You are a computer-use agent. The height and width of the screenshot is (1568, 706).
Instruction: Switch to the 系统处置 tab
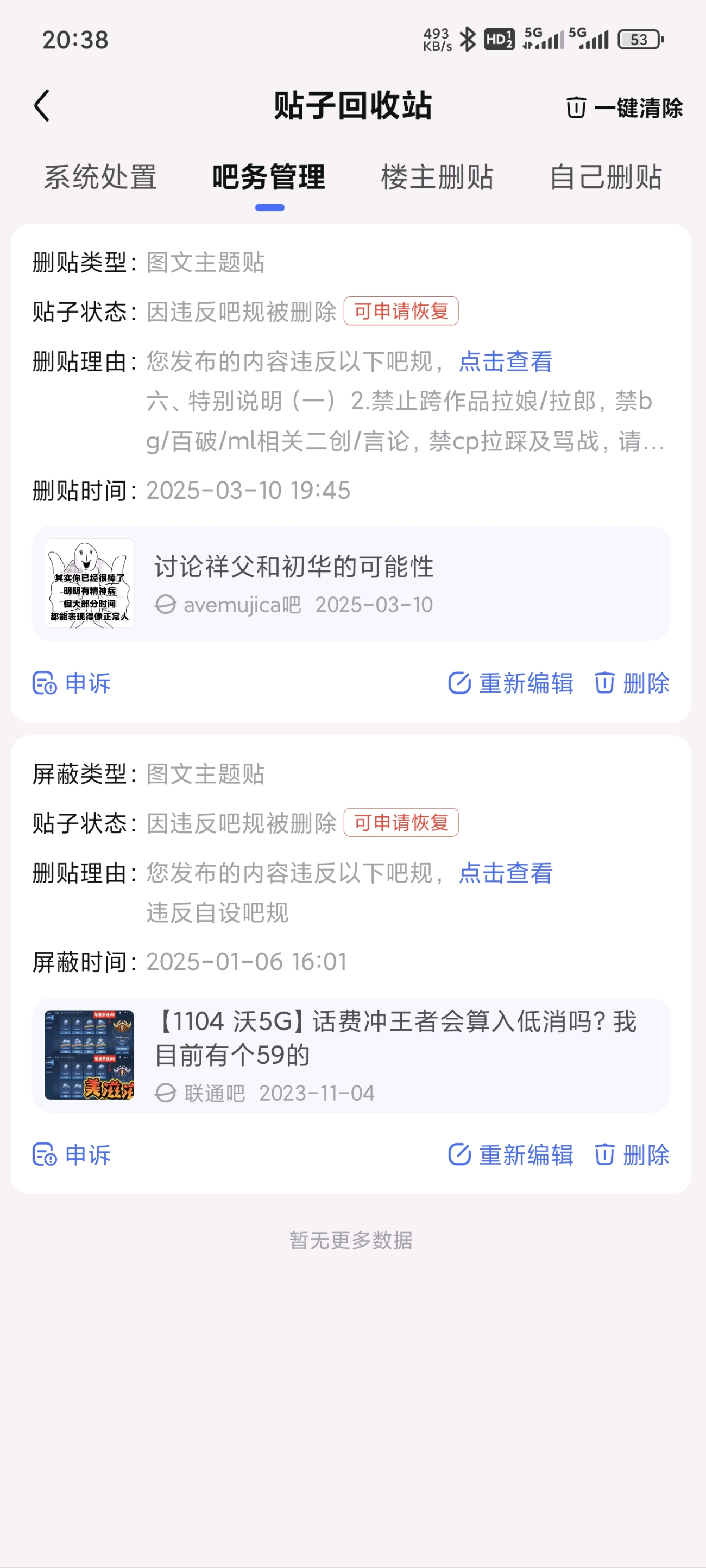coord(100,177)
